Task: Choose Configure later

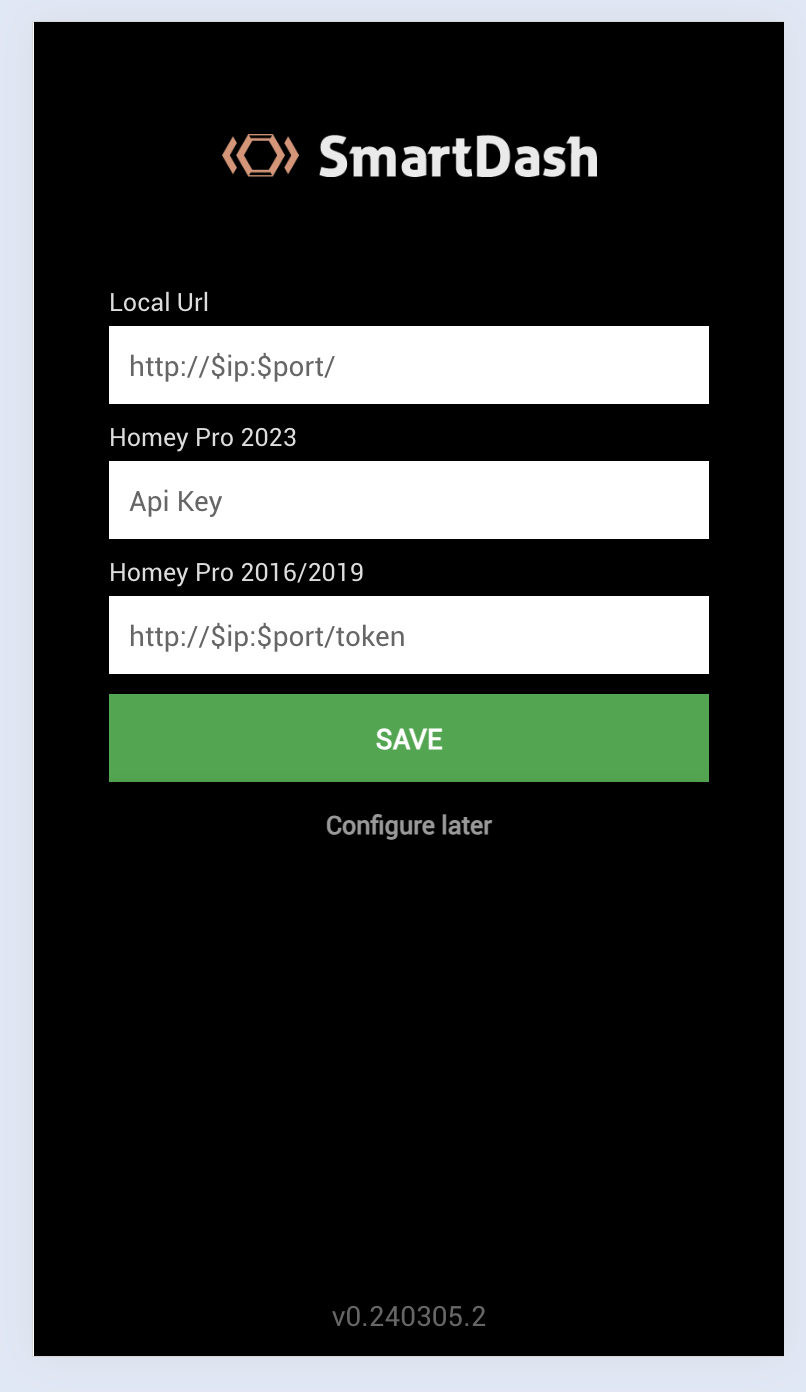Action: coord(408,826)
